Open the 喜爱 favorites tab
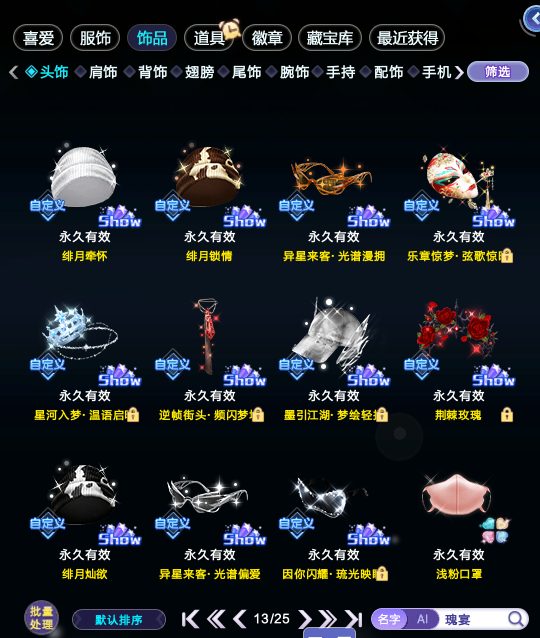Viewport: 540px width, 638px height. pos(38,38)
